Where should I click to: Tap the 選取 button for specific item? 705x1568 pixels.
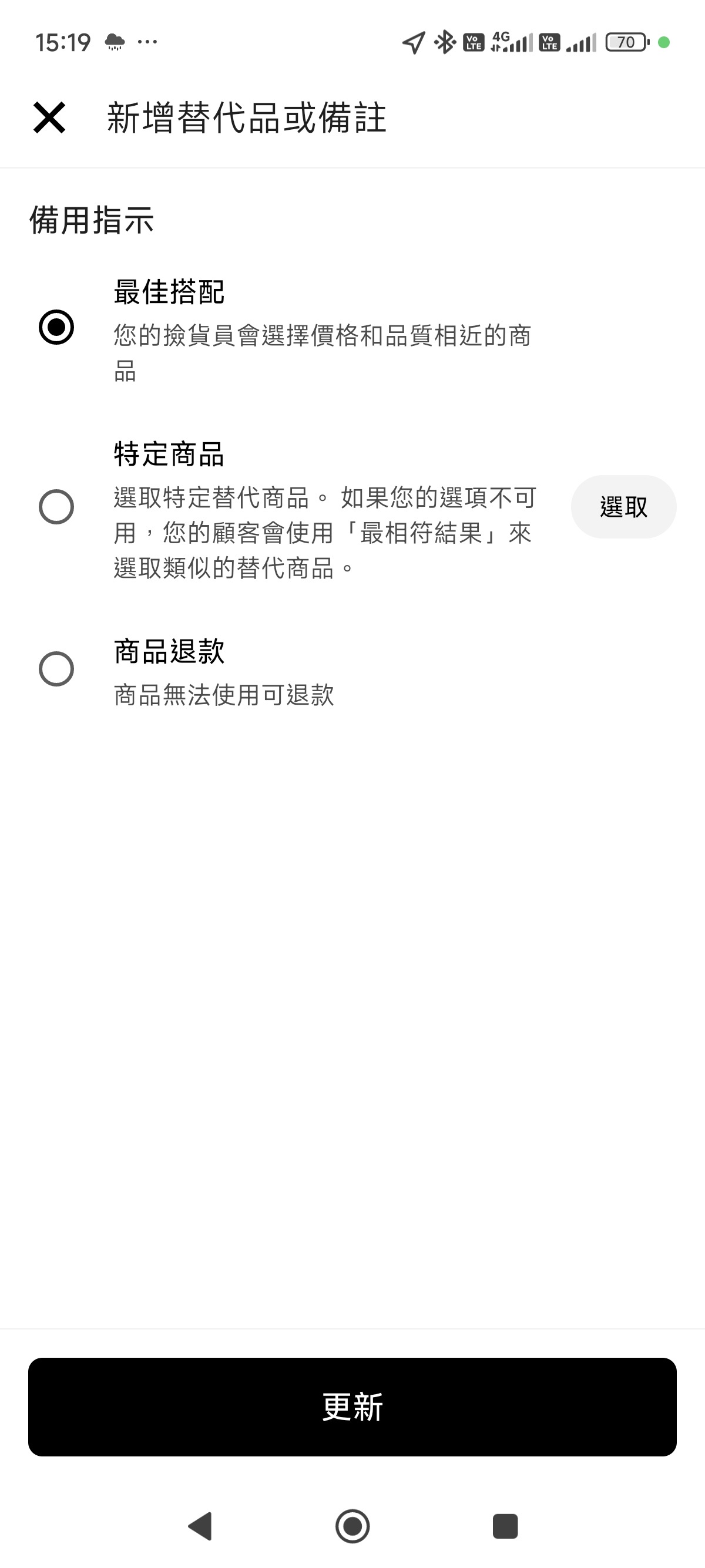(623, 506)
